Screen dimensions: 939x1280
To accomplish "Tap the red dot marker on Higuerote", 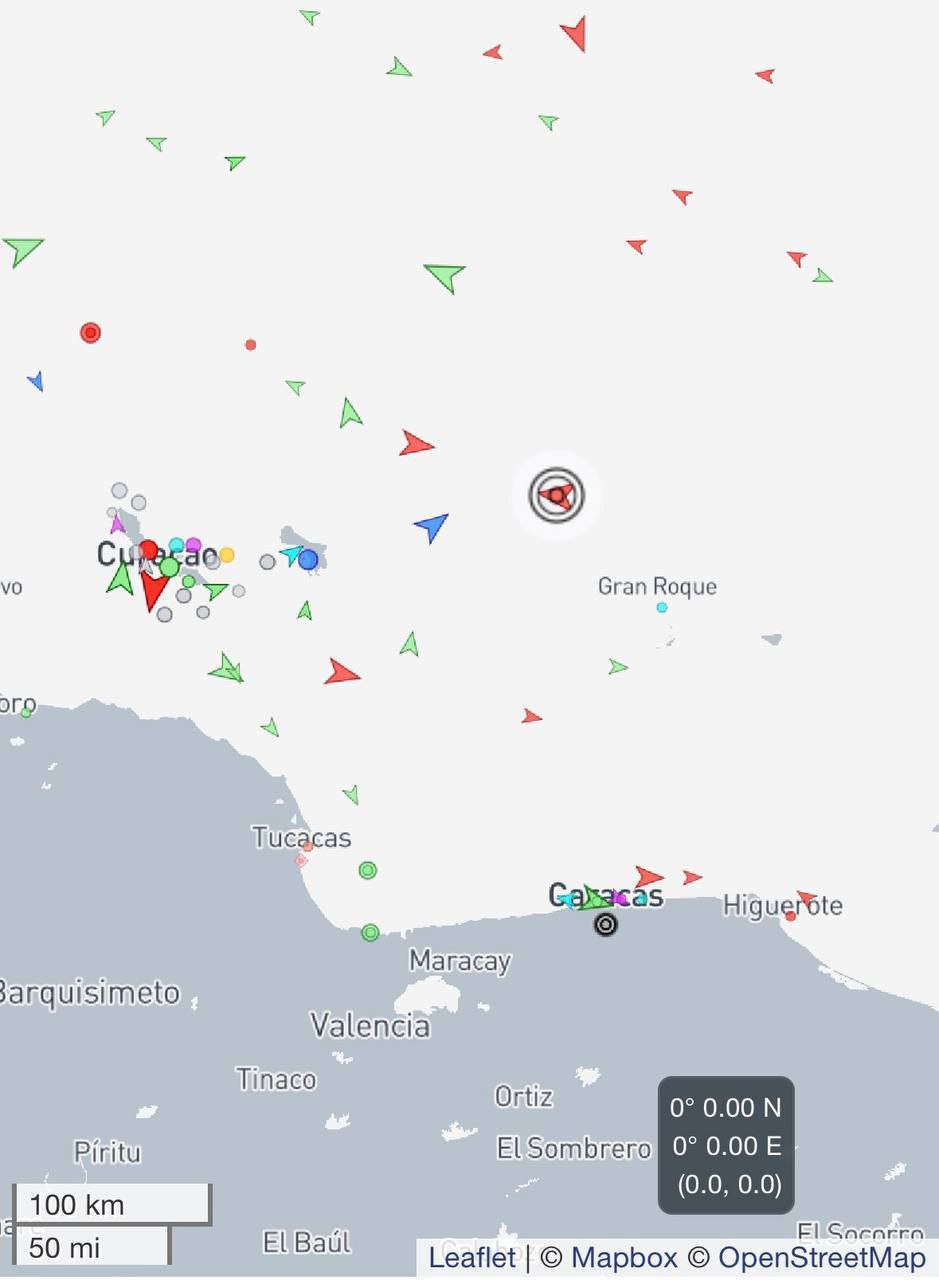I will pos(790,916).
